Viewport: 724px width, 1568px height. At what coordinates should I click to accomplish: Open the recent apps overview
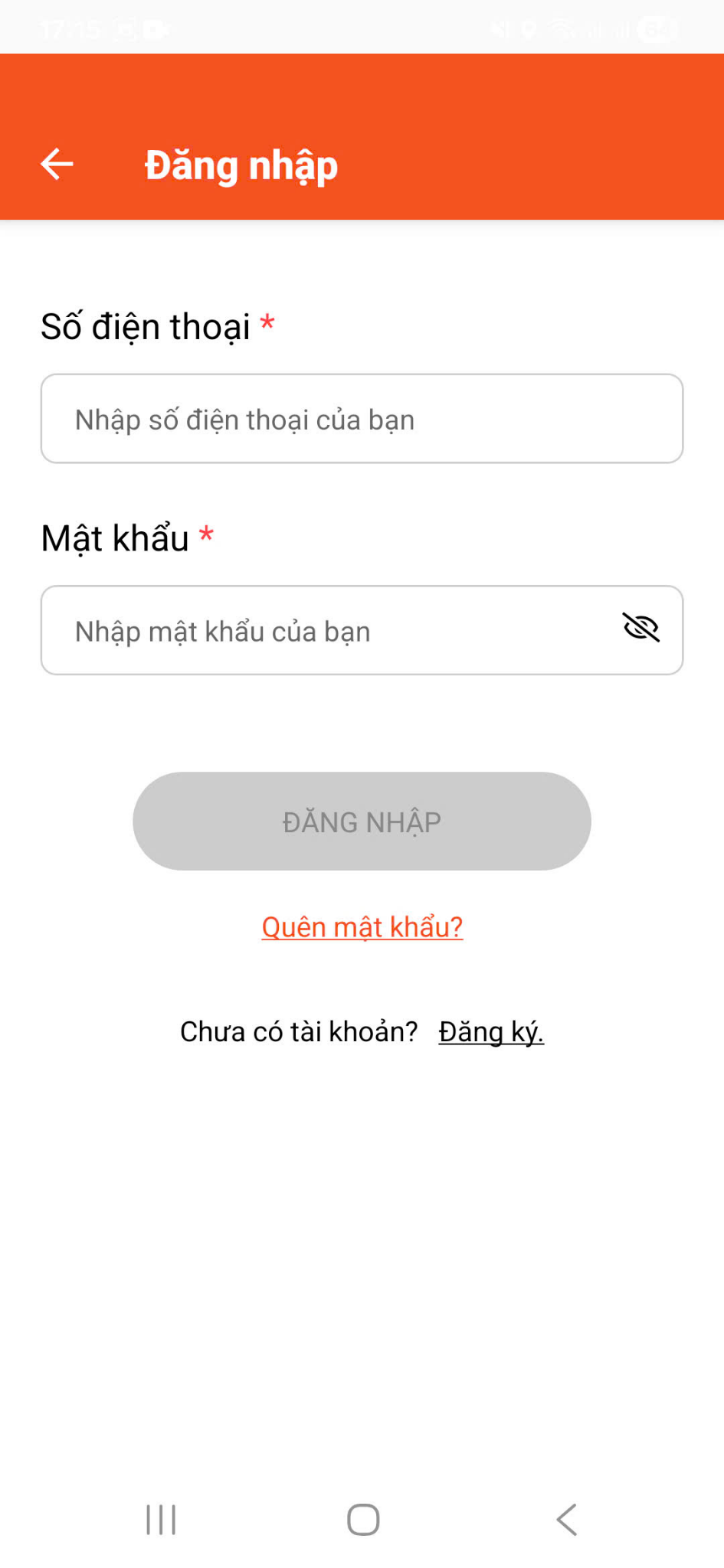click(161, 1520)
